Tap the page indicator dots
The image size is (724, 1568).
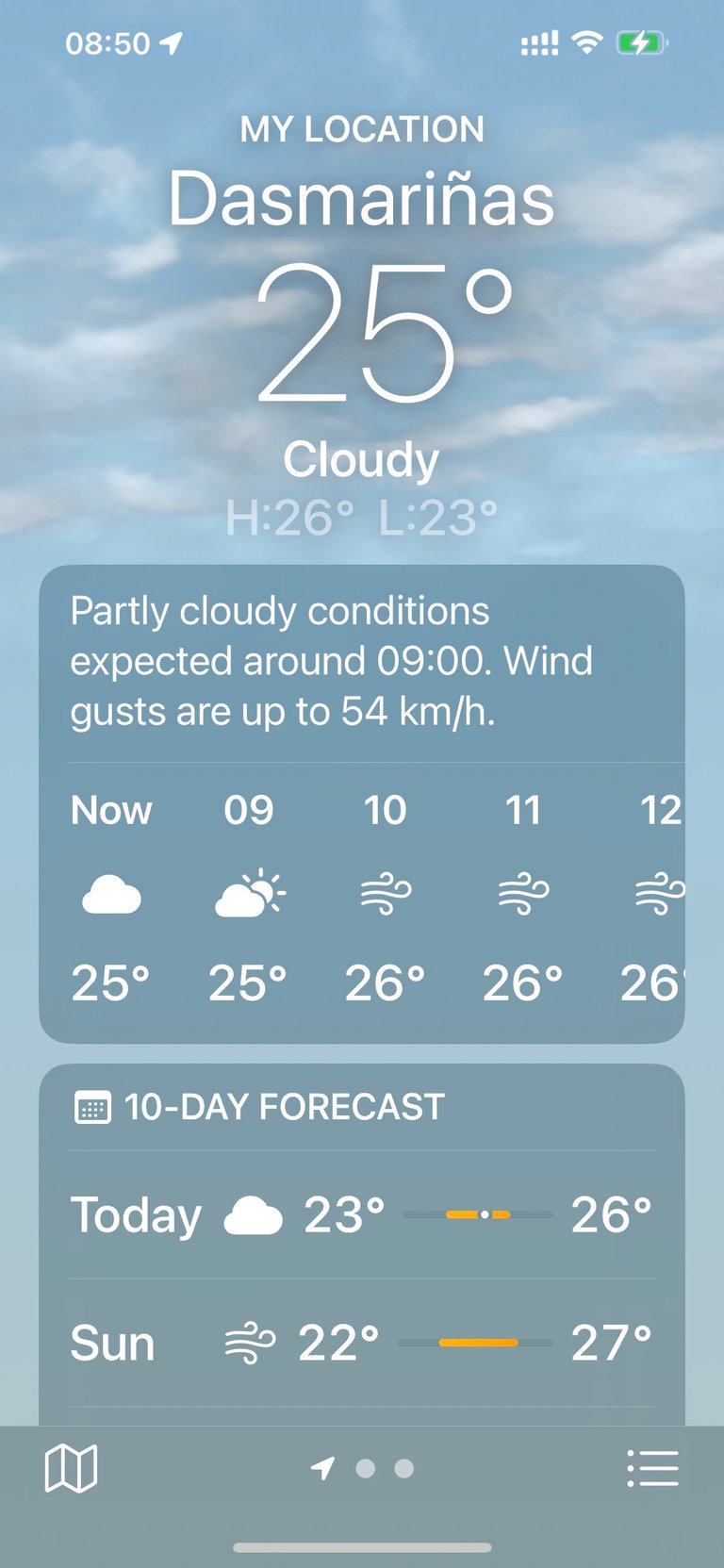pos(364,1468)
